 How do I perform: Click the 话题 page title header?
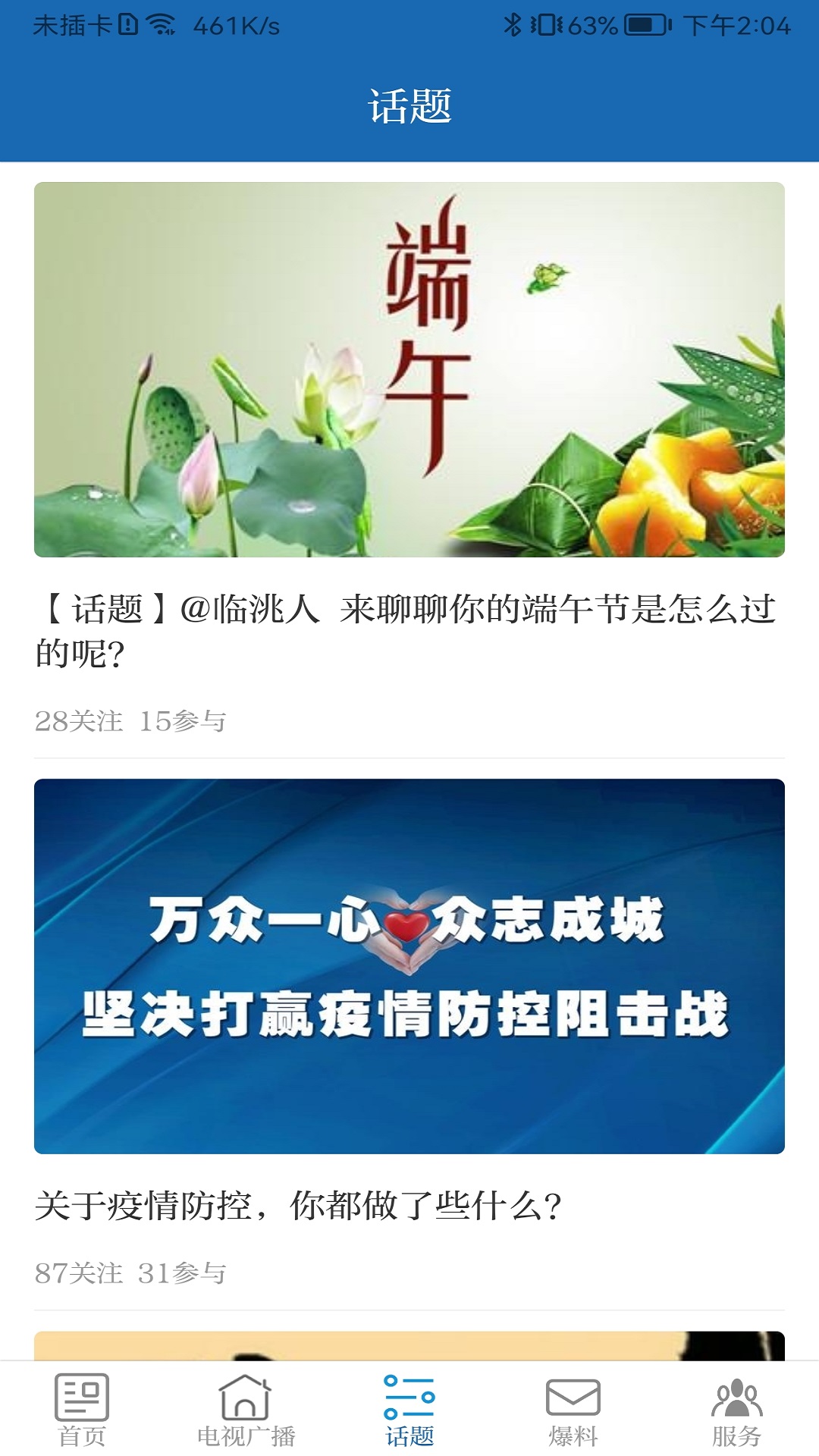click(x=409, y=105)
